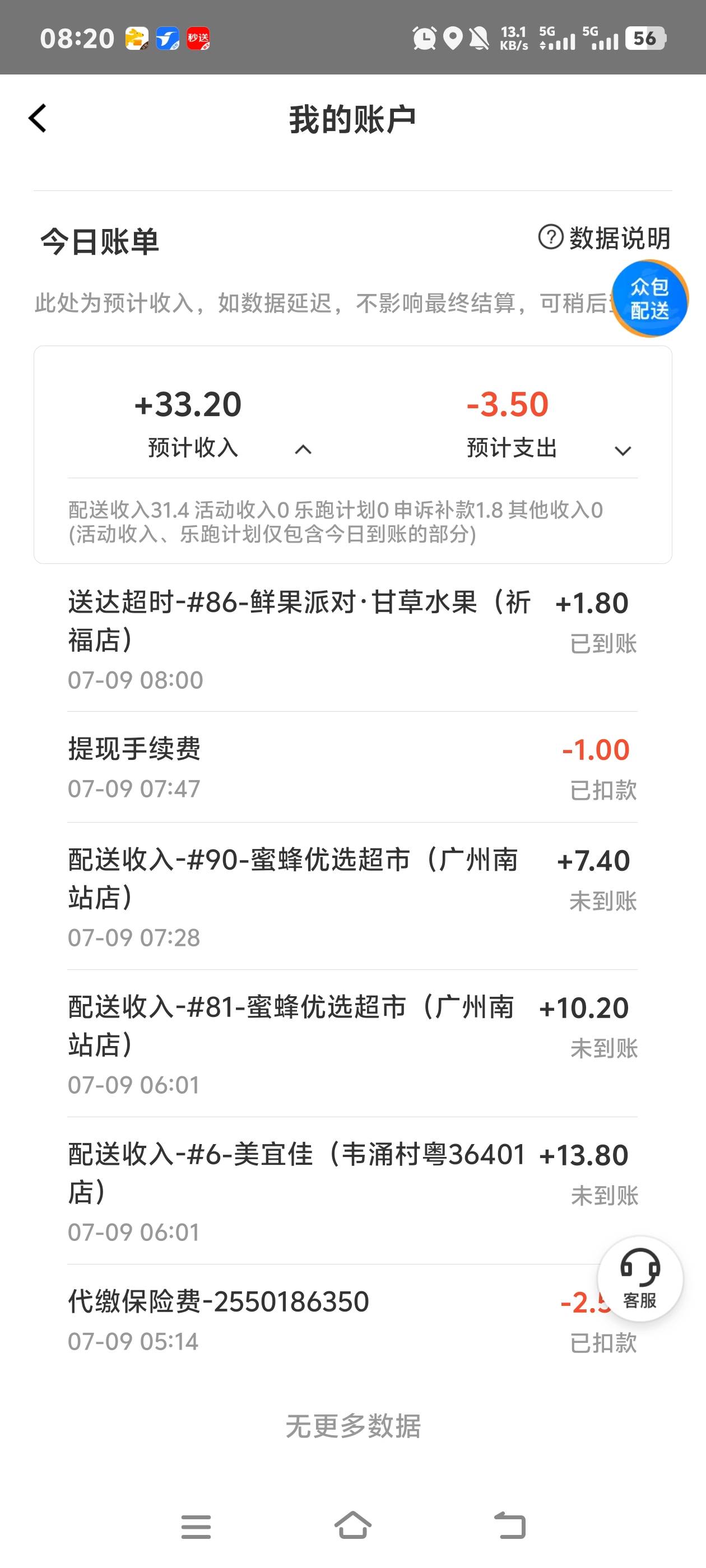Open 代缴保险费 entry
The width and height of the screenshot is (706, 1568).
pyautogui.click(x=352, y=1321)
